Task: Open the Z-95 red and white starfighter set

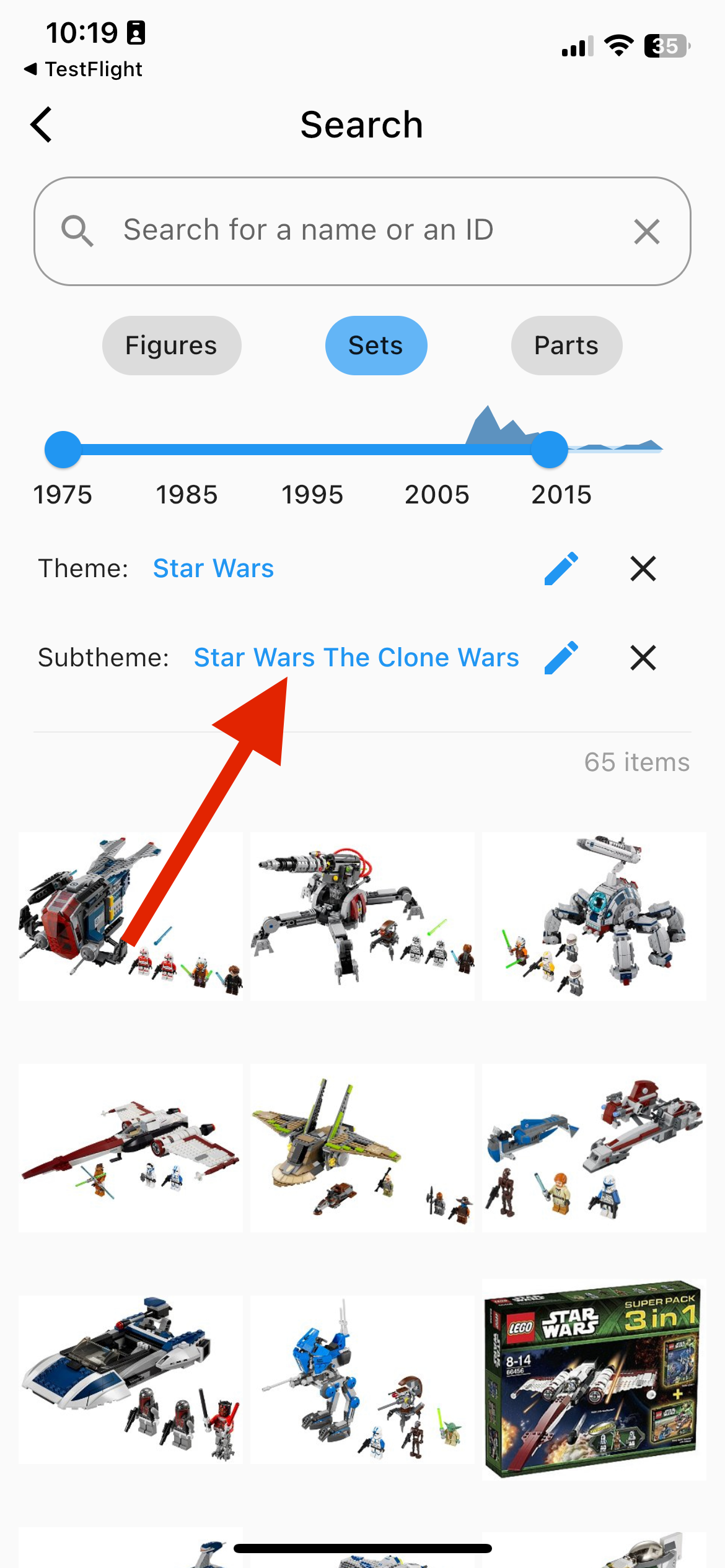Action: coord(130,1147)
